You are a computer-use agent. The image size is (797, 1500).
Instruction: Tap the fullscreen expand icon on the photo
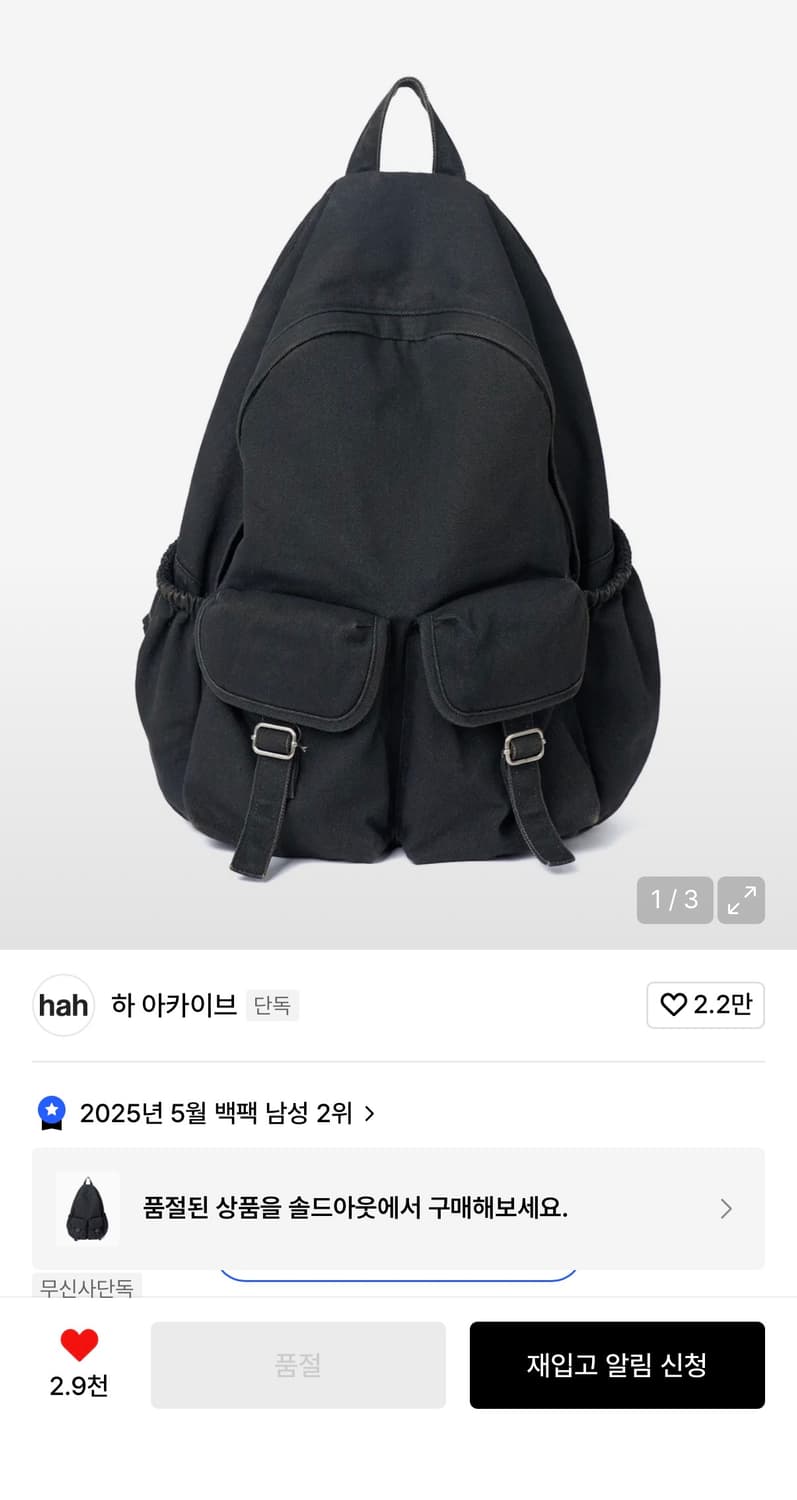pyautogui.click(x=741, y=900)
